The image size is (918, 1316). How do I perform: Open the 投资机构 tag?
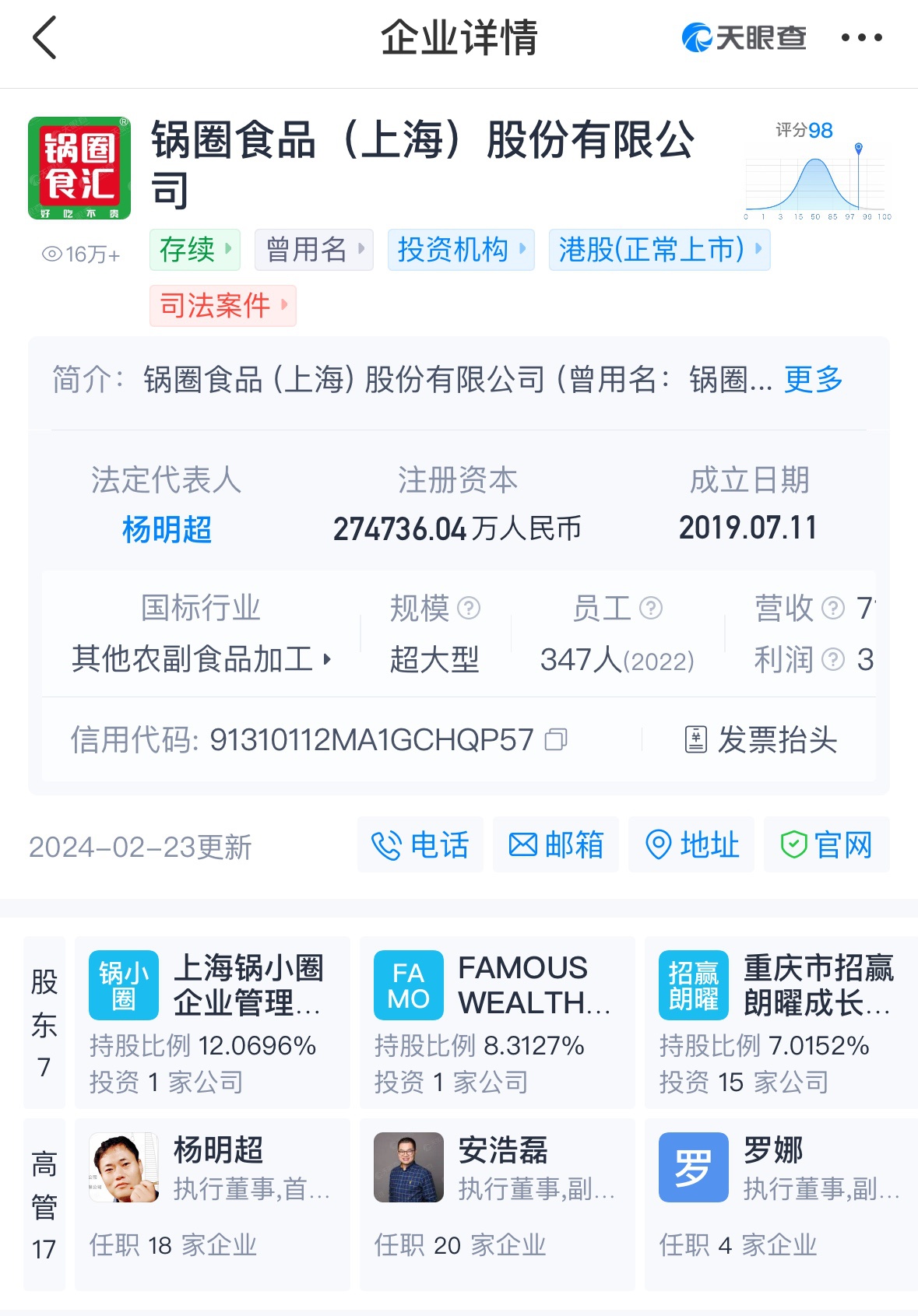tap(461, 250)
